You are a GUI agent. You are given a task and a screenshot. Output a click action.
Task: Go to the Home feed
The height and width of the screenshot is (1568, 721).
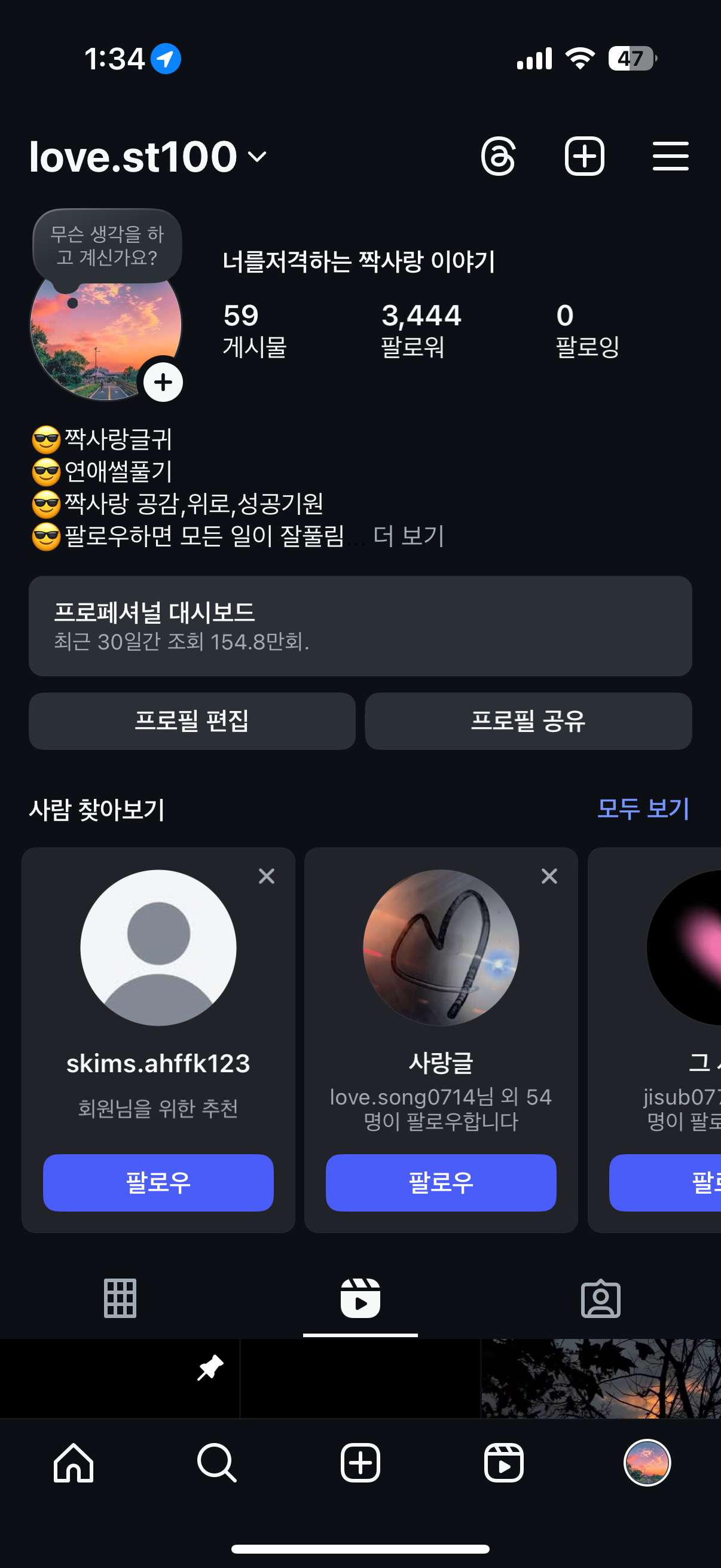(73, 1462)
